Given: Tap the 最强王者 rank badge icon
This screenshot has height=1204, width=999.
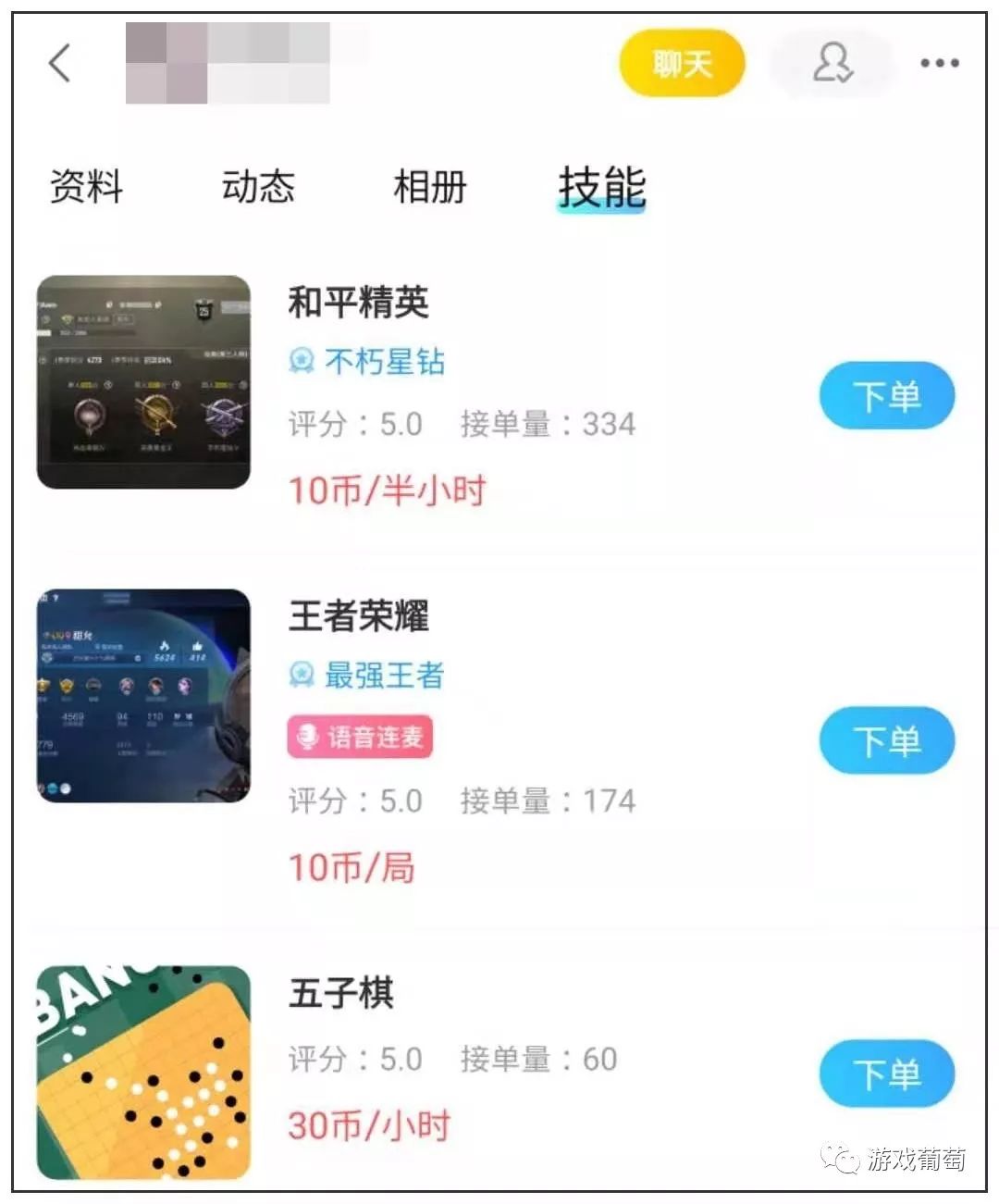Looking at the screenshot, I should coord(302,677).
